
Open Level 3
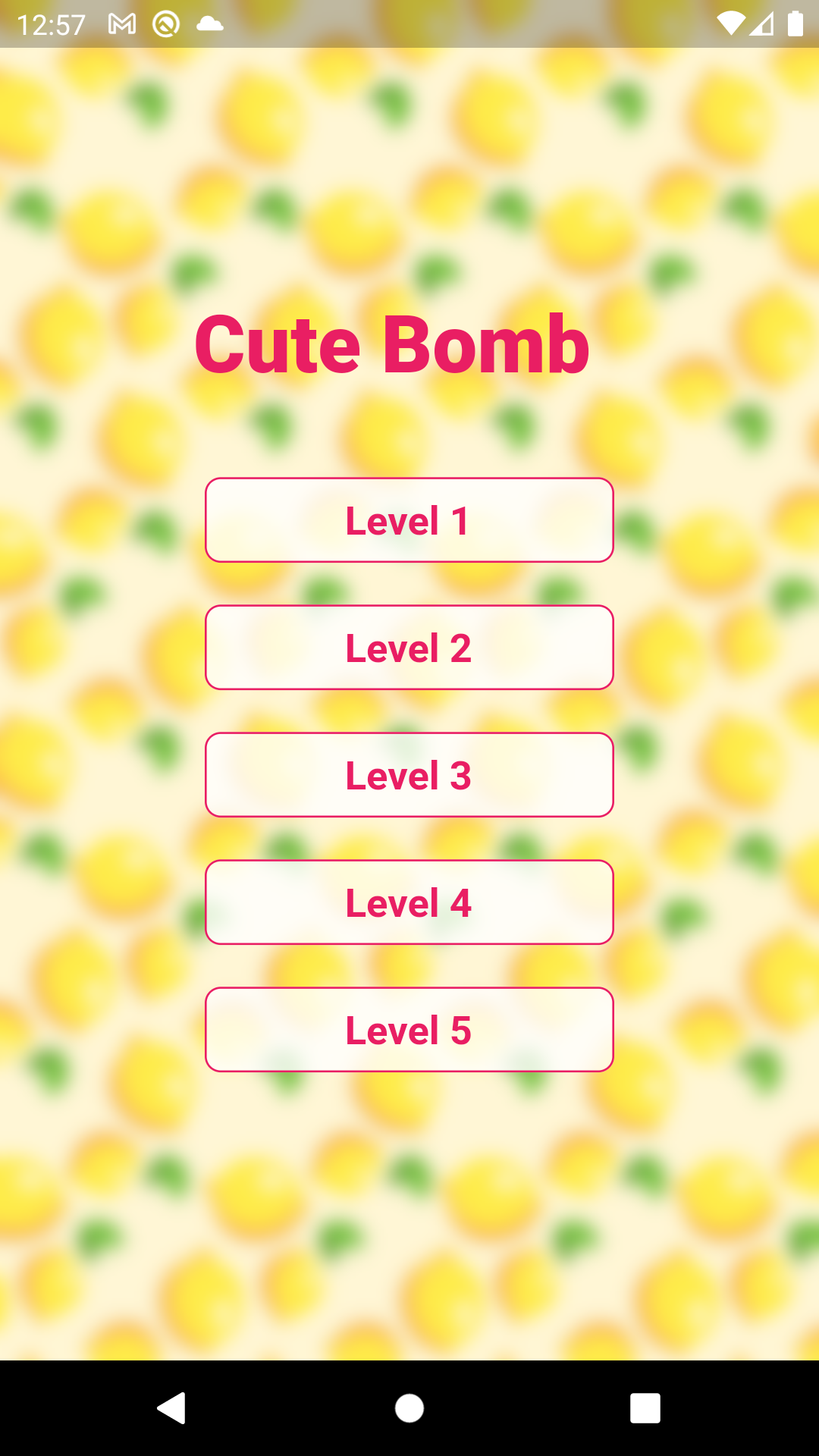[x=409, y=775]
